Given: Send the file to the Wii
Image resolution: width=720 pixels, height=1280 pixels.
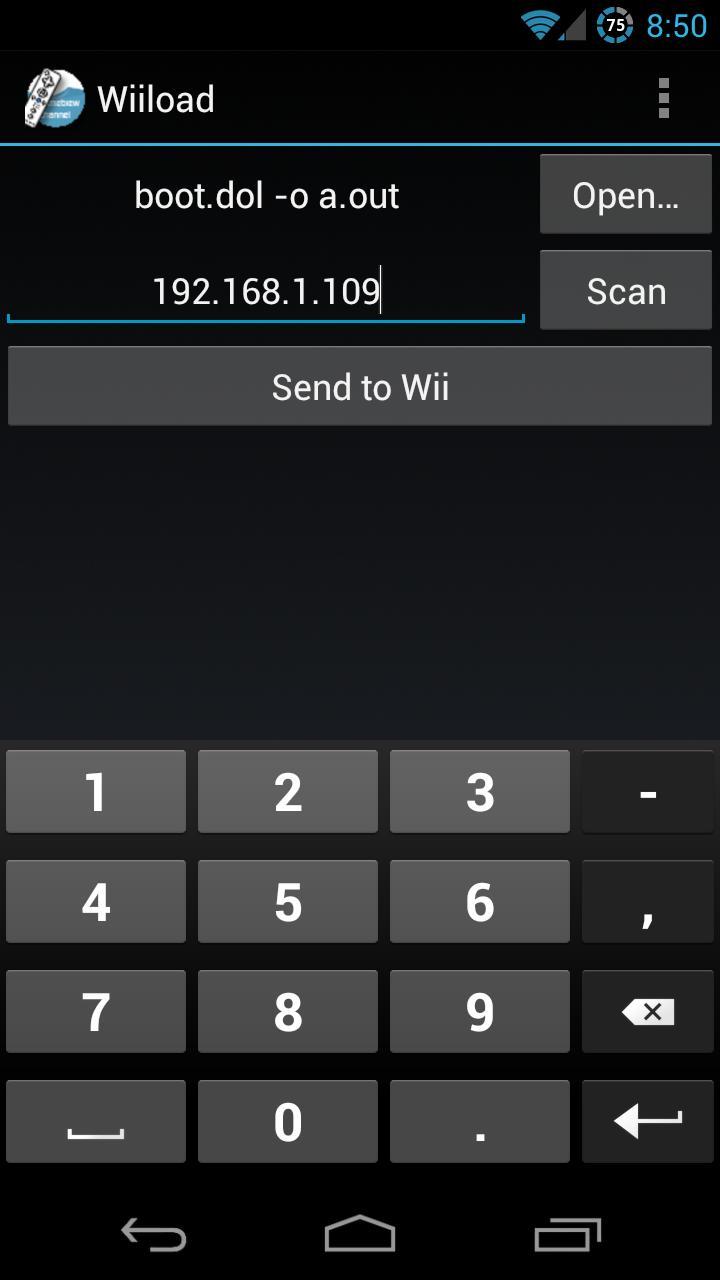Looking at the screenshot, I should click(360, 387).
